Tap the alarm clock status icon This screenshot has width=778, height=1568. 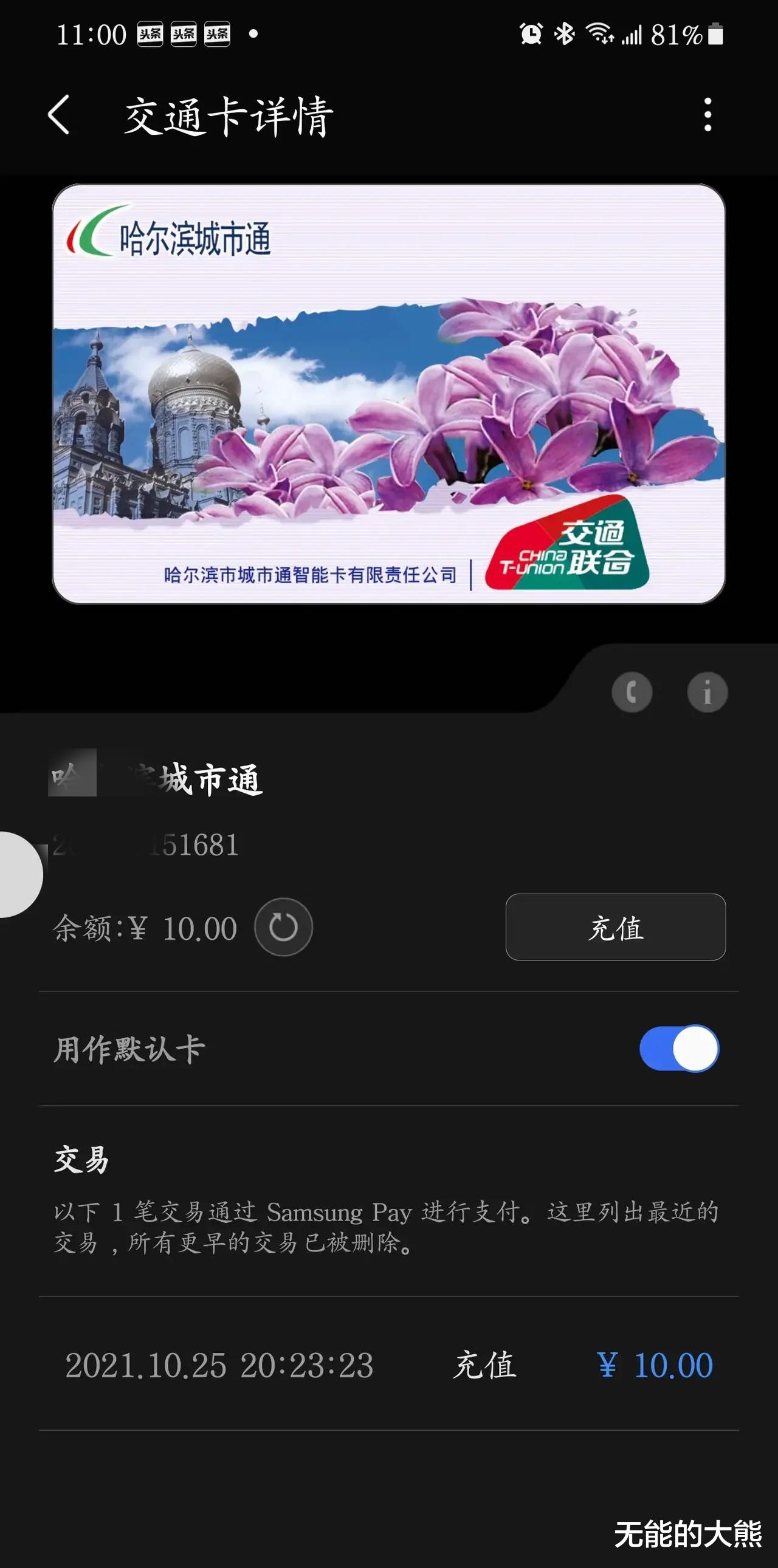pyautogui.click(x=529, y=35)
